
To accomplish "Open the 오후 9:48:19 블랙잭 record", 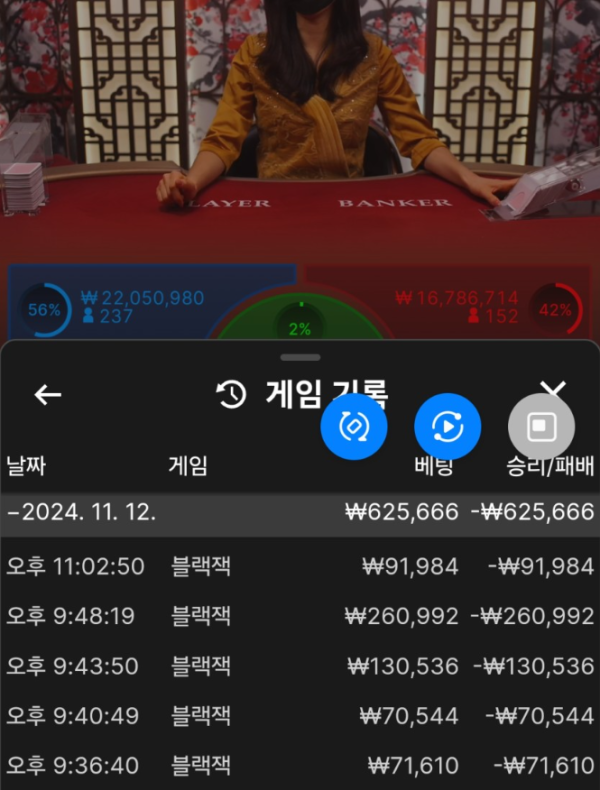I will tap(300, 616).
